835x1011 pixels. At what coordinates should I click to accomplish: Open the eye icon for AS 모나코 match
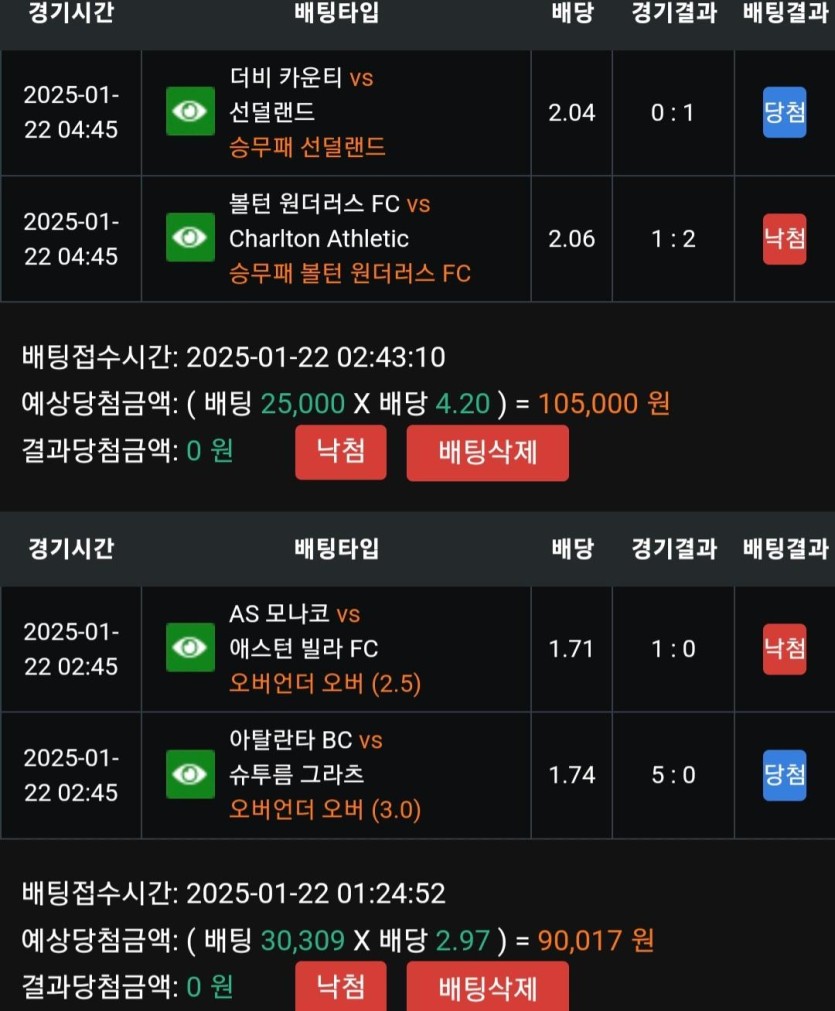[190, 648]
